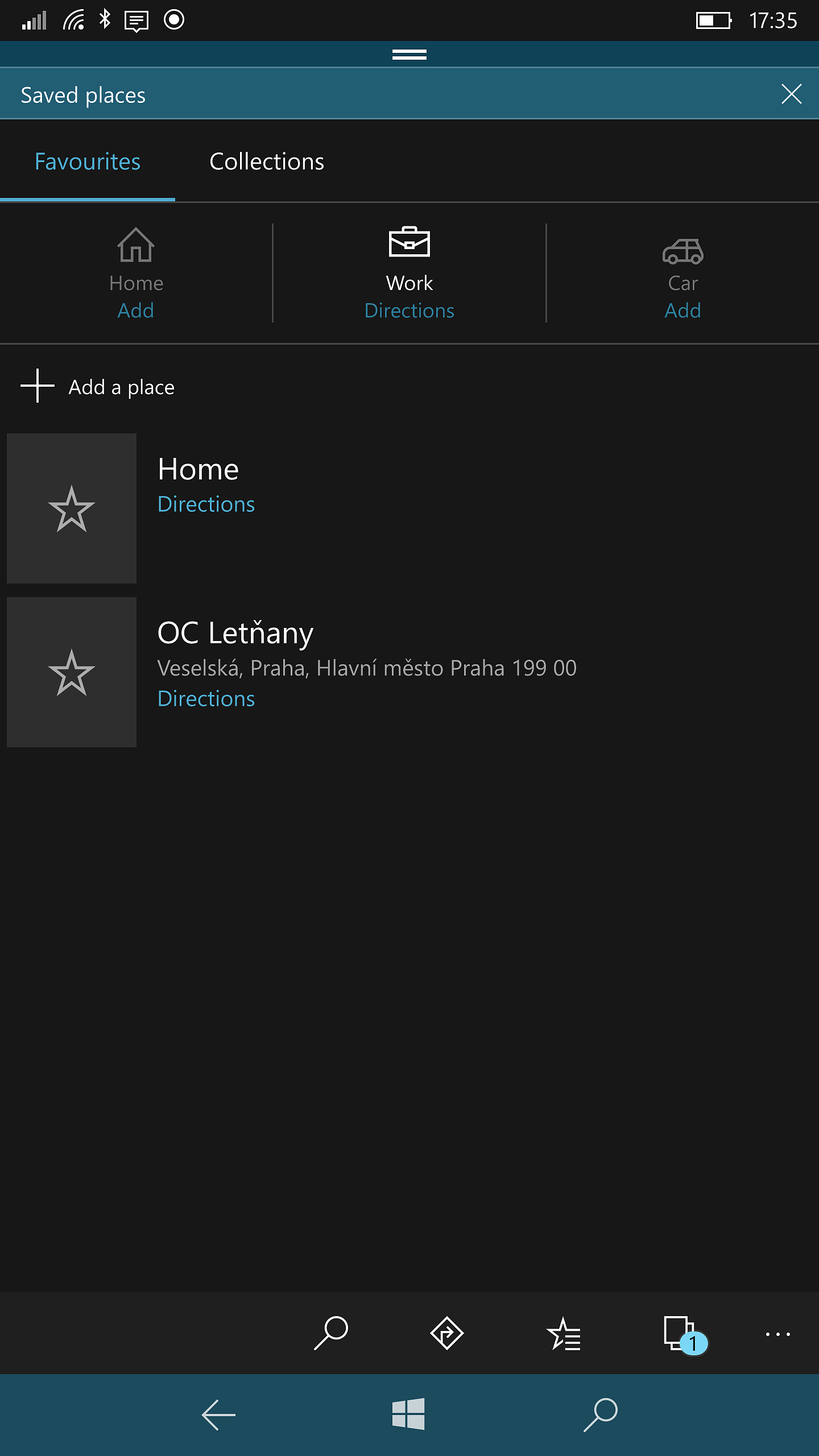Open map search in app toolbar
819x1456 pixels.
pyautogui.click(x=330, y=1333)
